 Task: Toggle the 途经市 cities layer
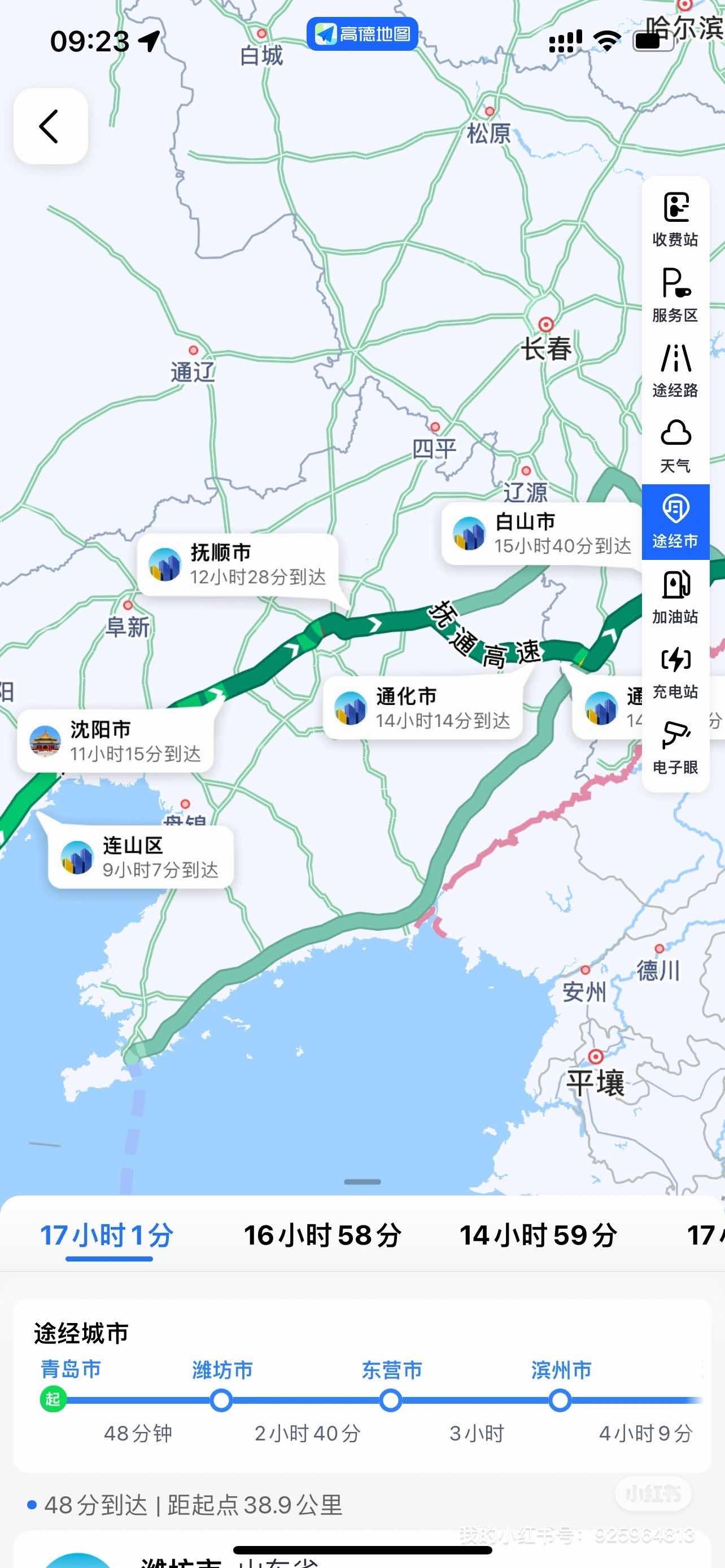(x=676, y=522)
